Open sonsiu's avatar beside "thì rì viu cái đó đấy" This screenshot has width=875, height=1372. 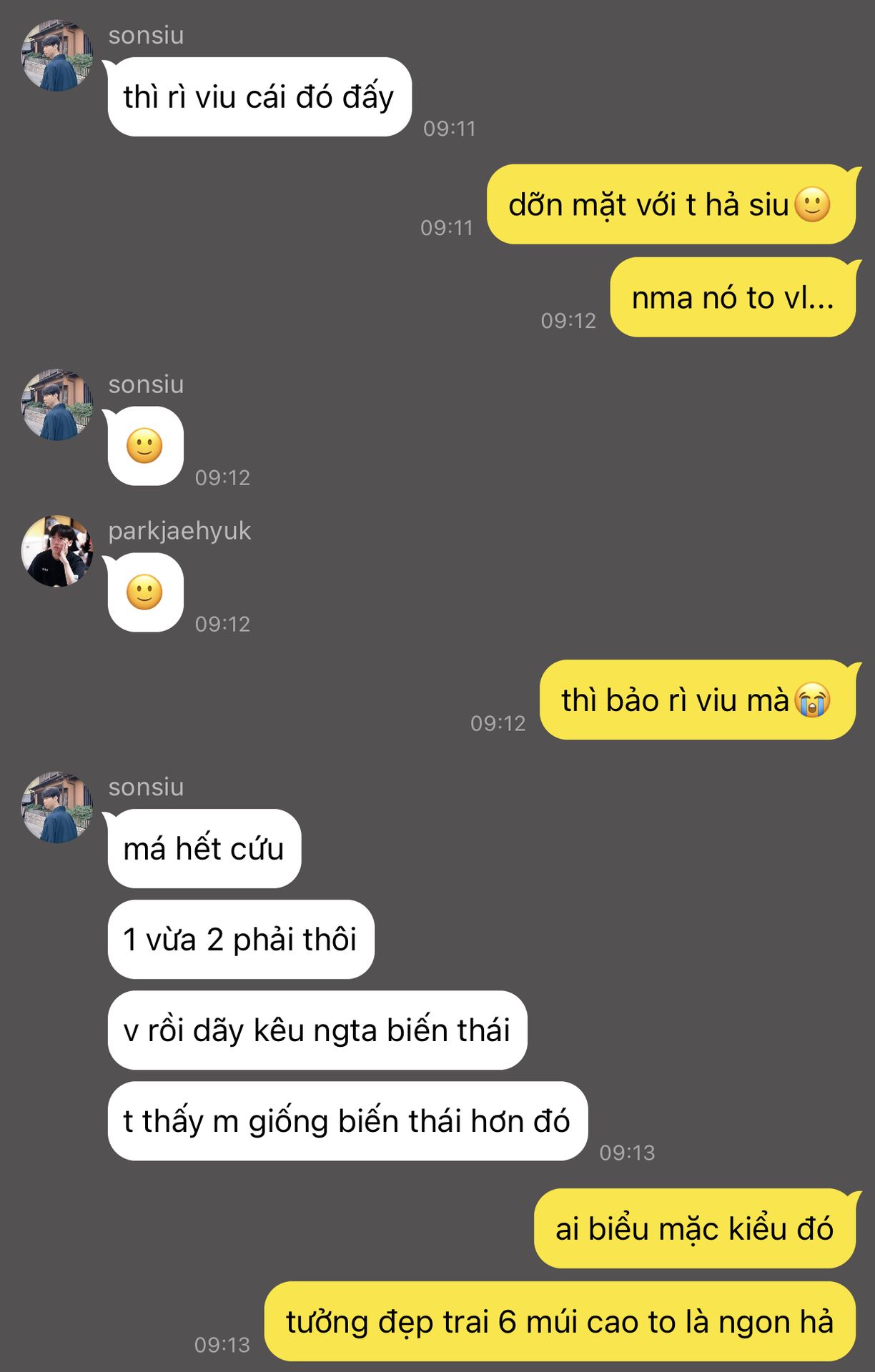(x=57, y=56)
